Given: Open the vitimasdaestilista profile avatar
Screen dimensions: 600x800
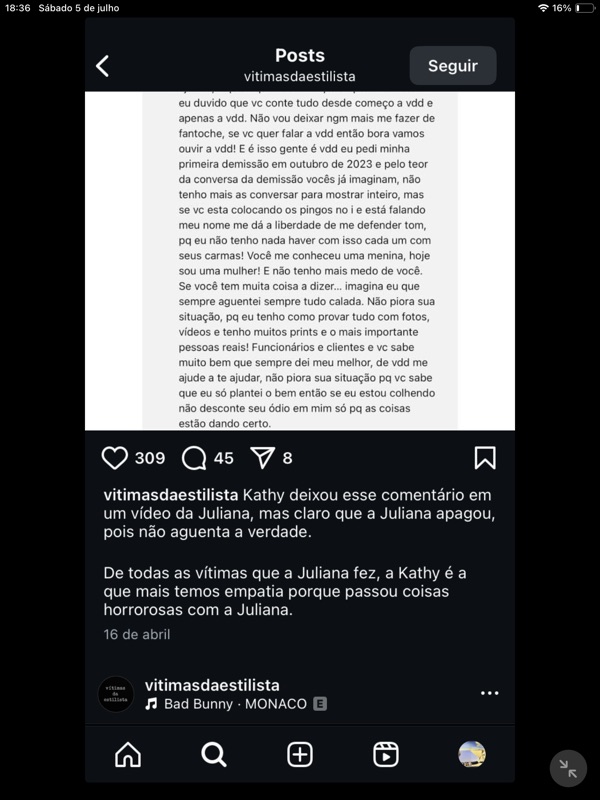Looking at the screenshot, I should pyautogui.click(x=116, y=694).
